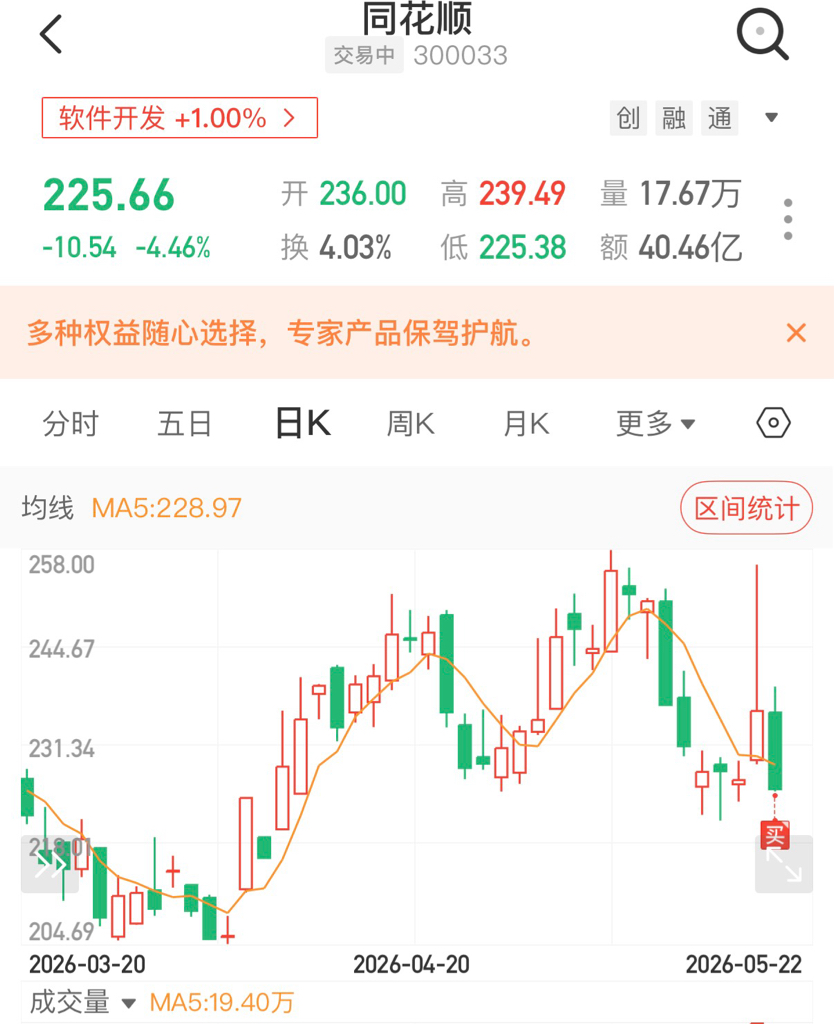Open the 软件开发 +1.00% sector link
Image resolution: width=834 pixels, height=1024 pixels.
(x=180, y=118)
